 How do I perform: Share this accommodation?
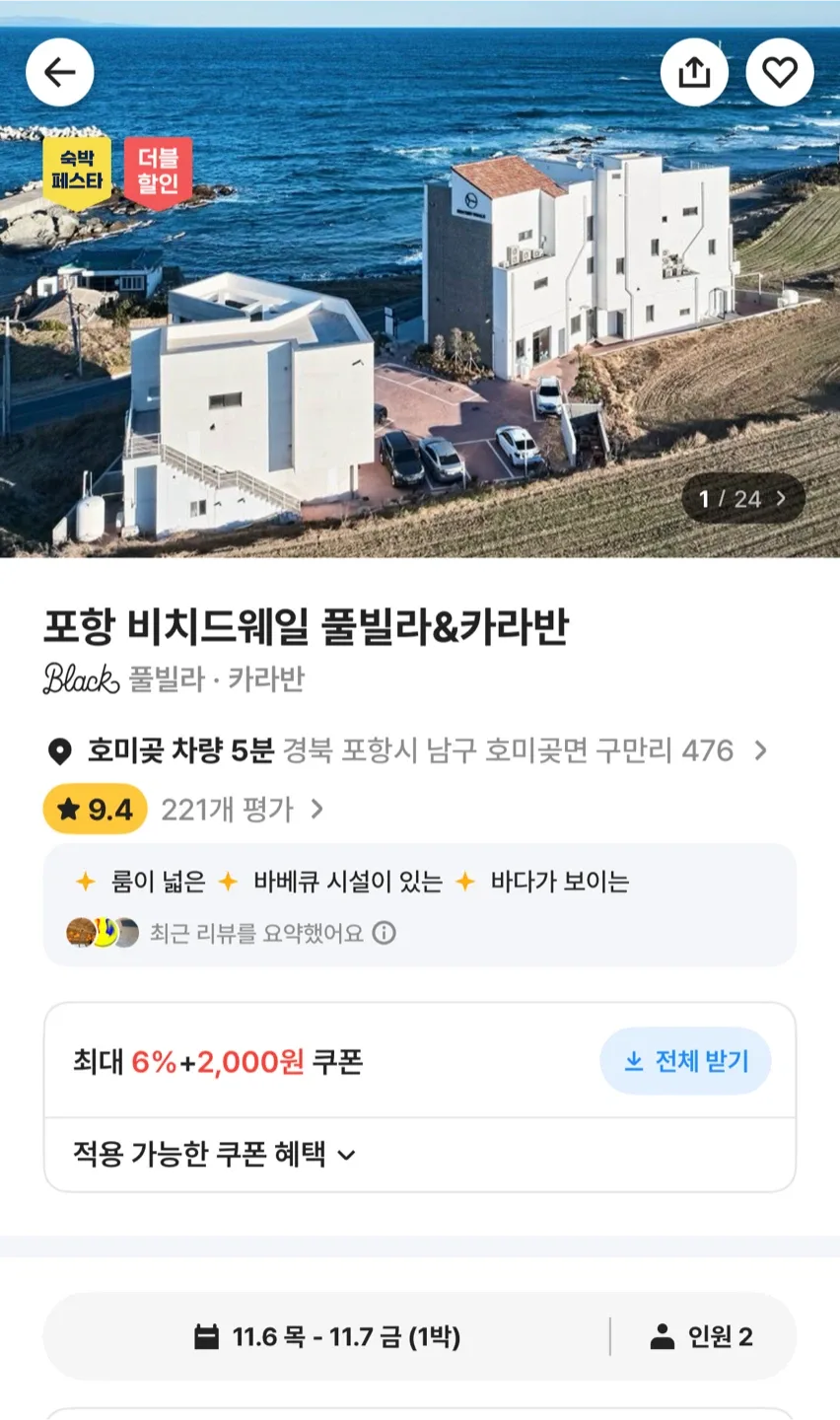694,73
